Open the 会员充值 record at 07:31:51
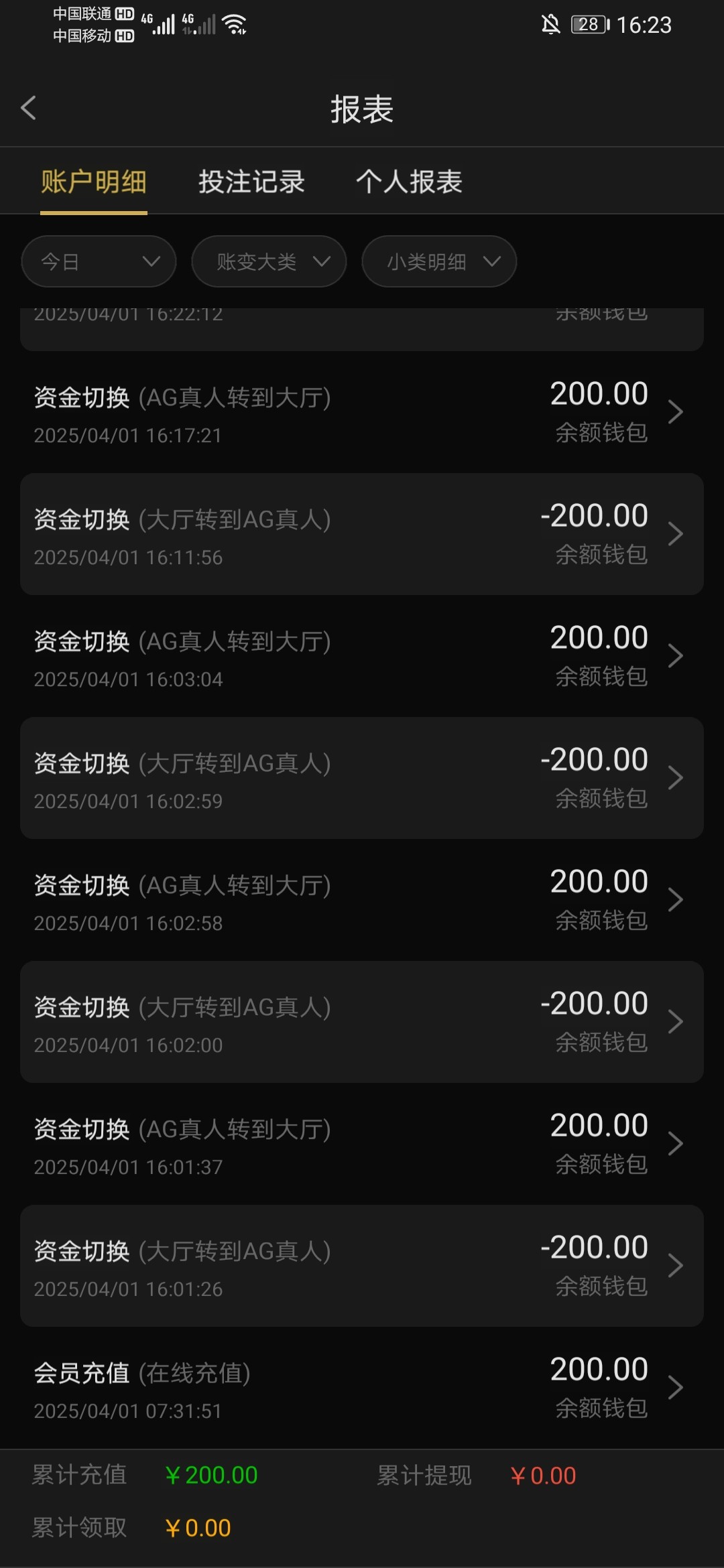The image size is (724, 1568). 362,1388
